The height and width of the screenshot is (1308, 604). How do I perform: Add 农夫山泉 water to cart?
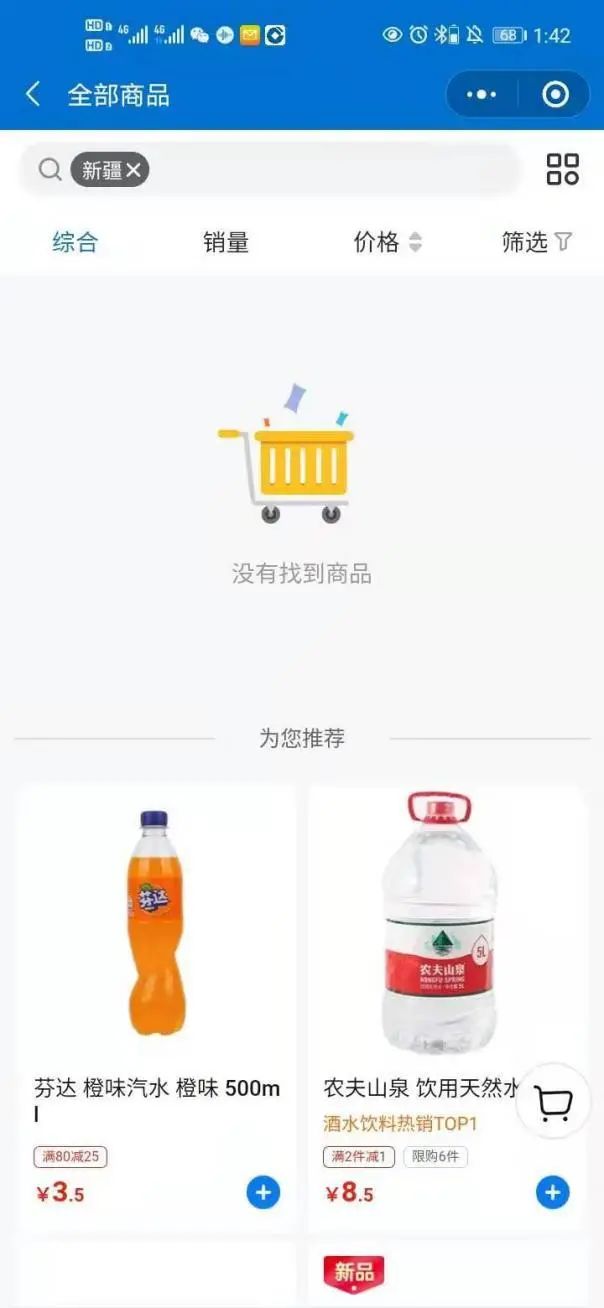[552, 1192]
